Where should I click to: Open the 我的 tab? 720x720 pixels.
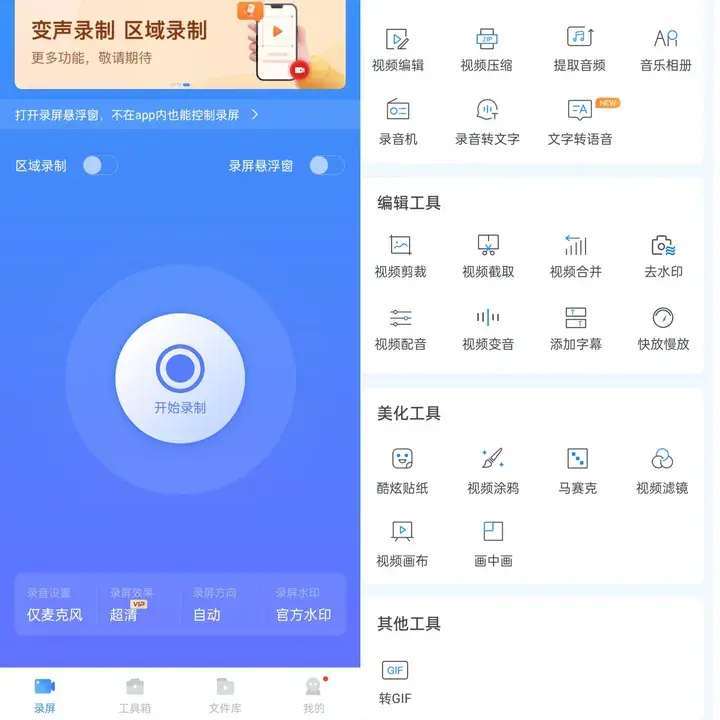314,695
